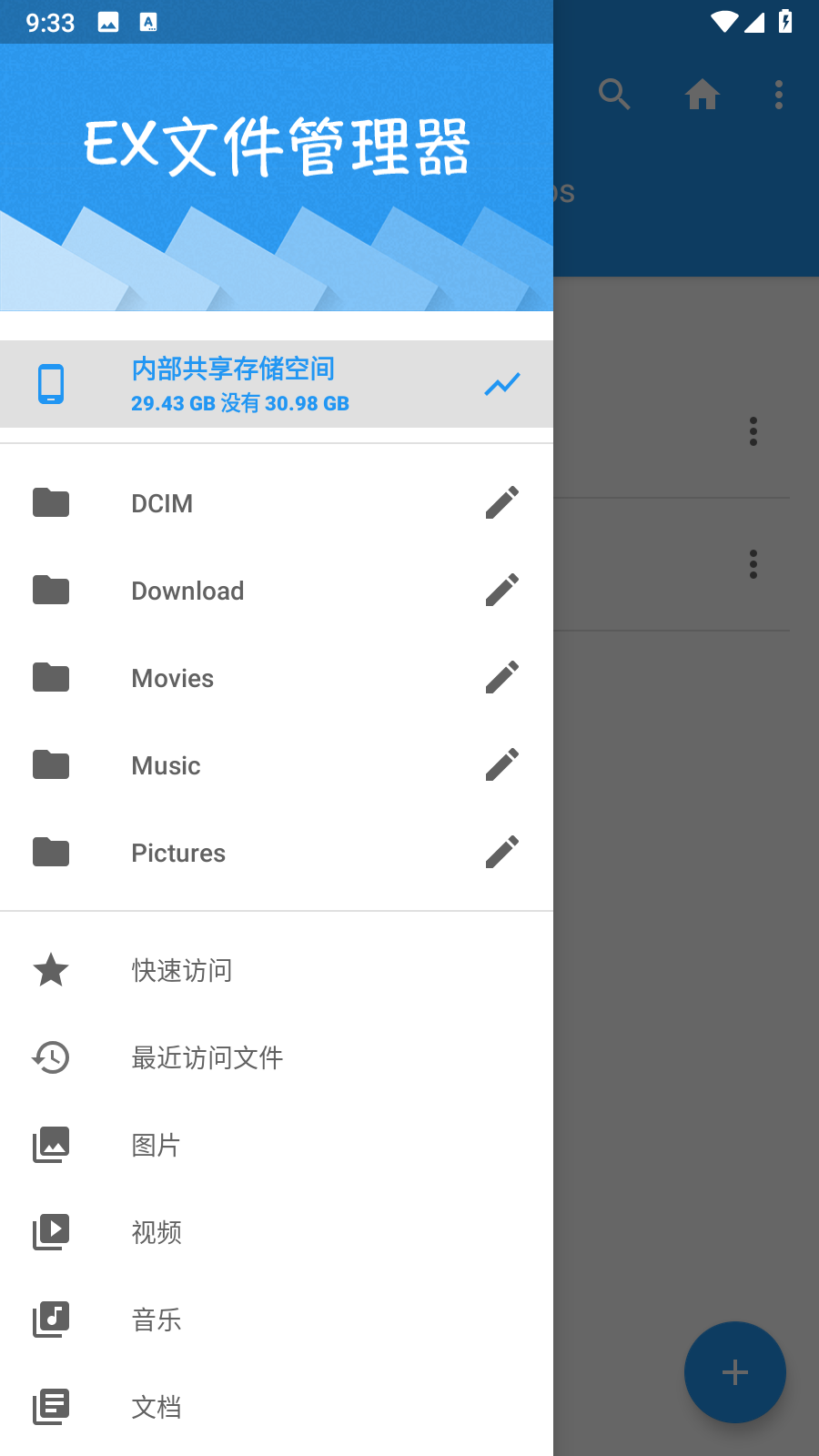Image resolution: width=819 pixels, height=1456 pixels.
Task: Open the DCIM folder
Action: tap(162, 503)
